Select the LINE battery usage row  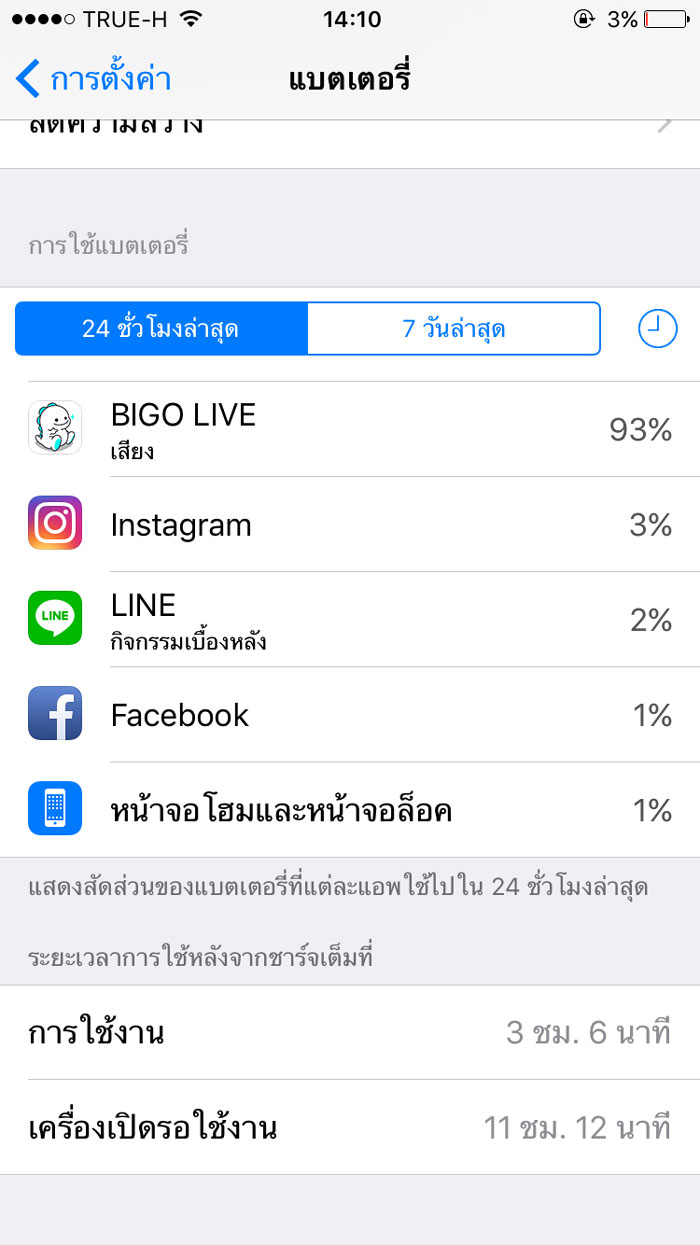pos(350,619)
